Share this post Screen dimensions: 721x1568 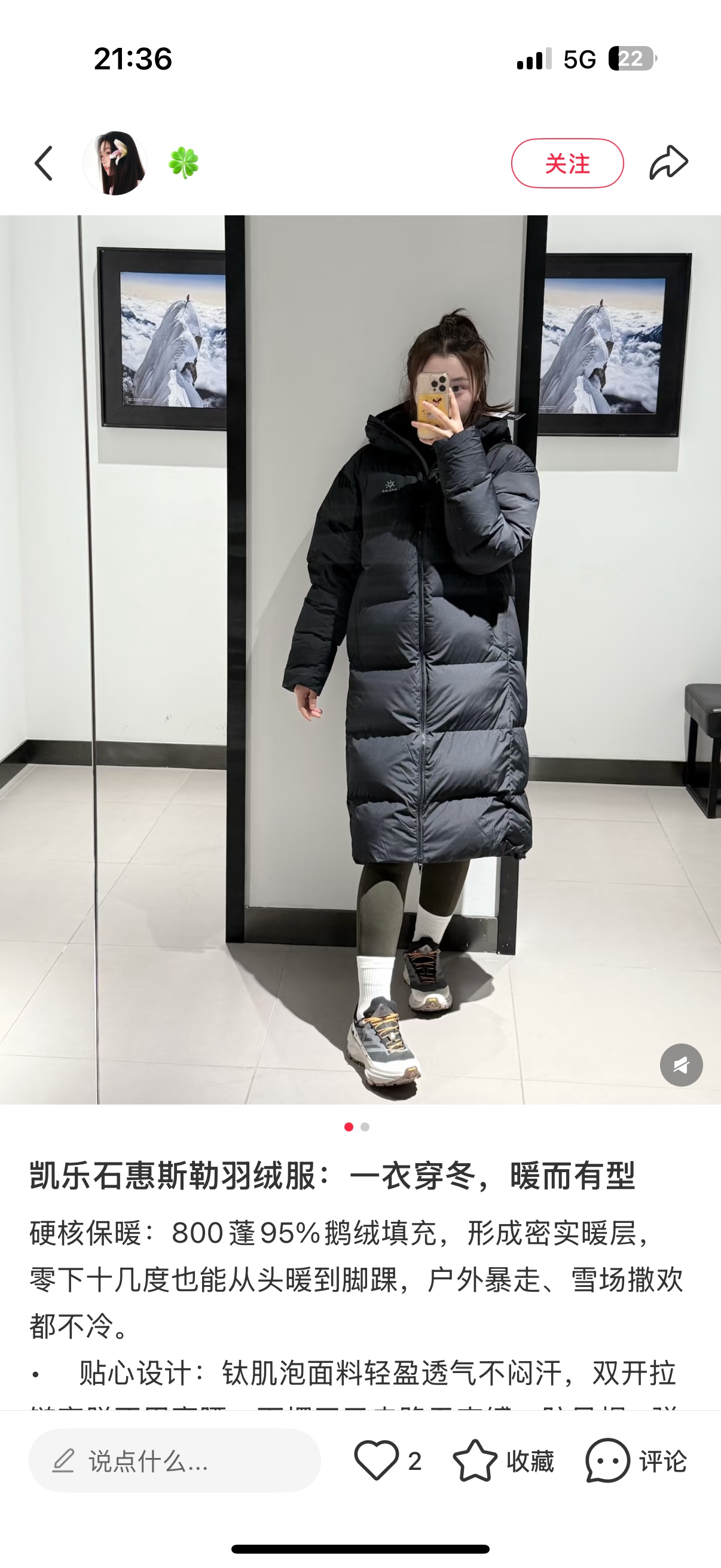point(668,163)
